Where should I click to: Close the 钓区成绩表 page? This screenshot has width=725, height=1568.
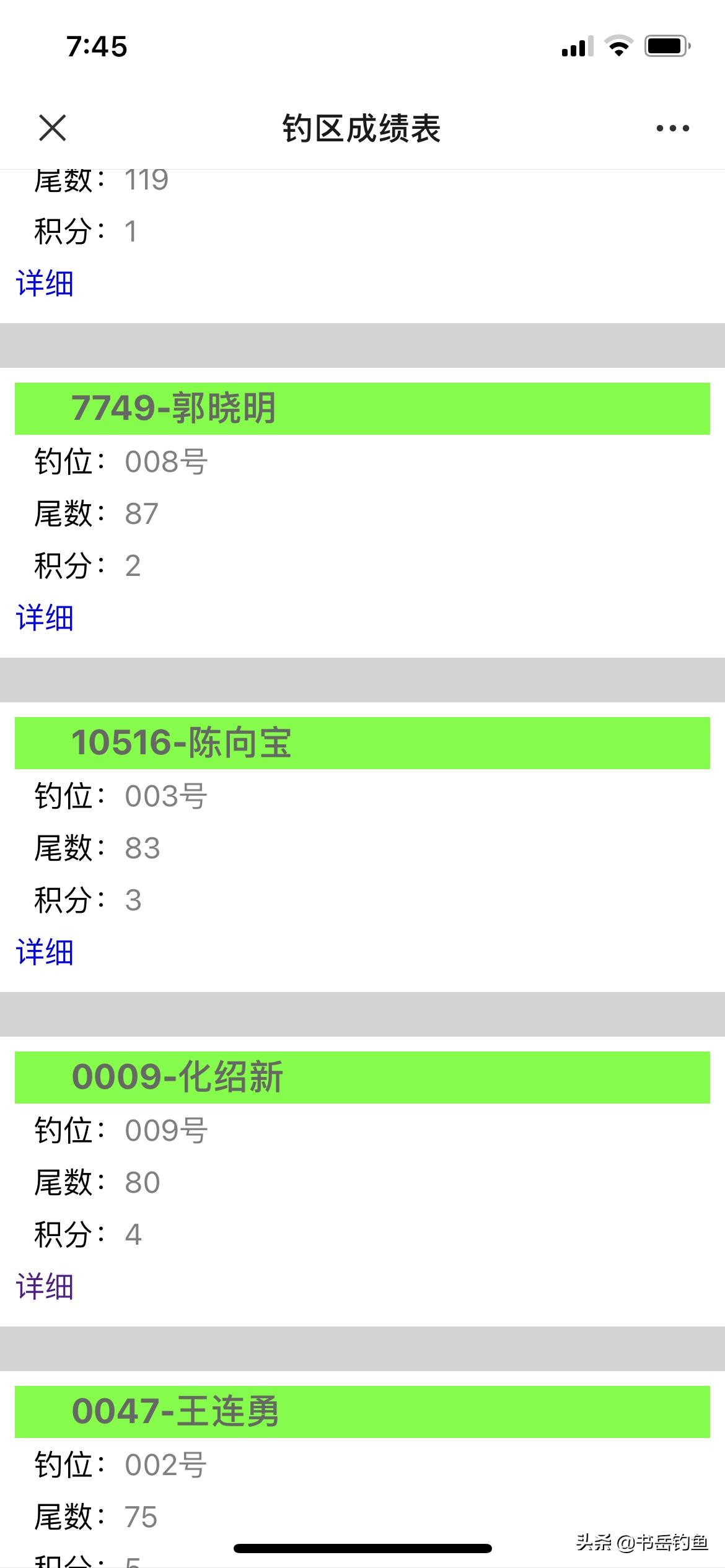pyautogui.click(x=52, y=128)
